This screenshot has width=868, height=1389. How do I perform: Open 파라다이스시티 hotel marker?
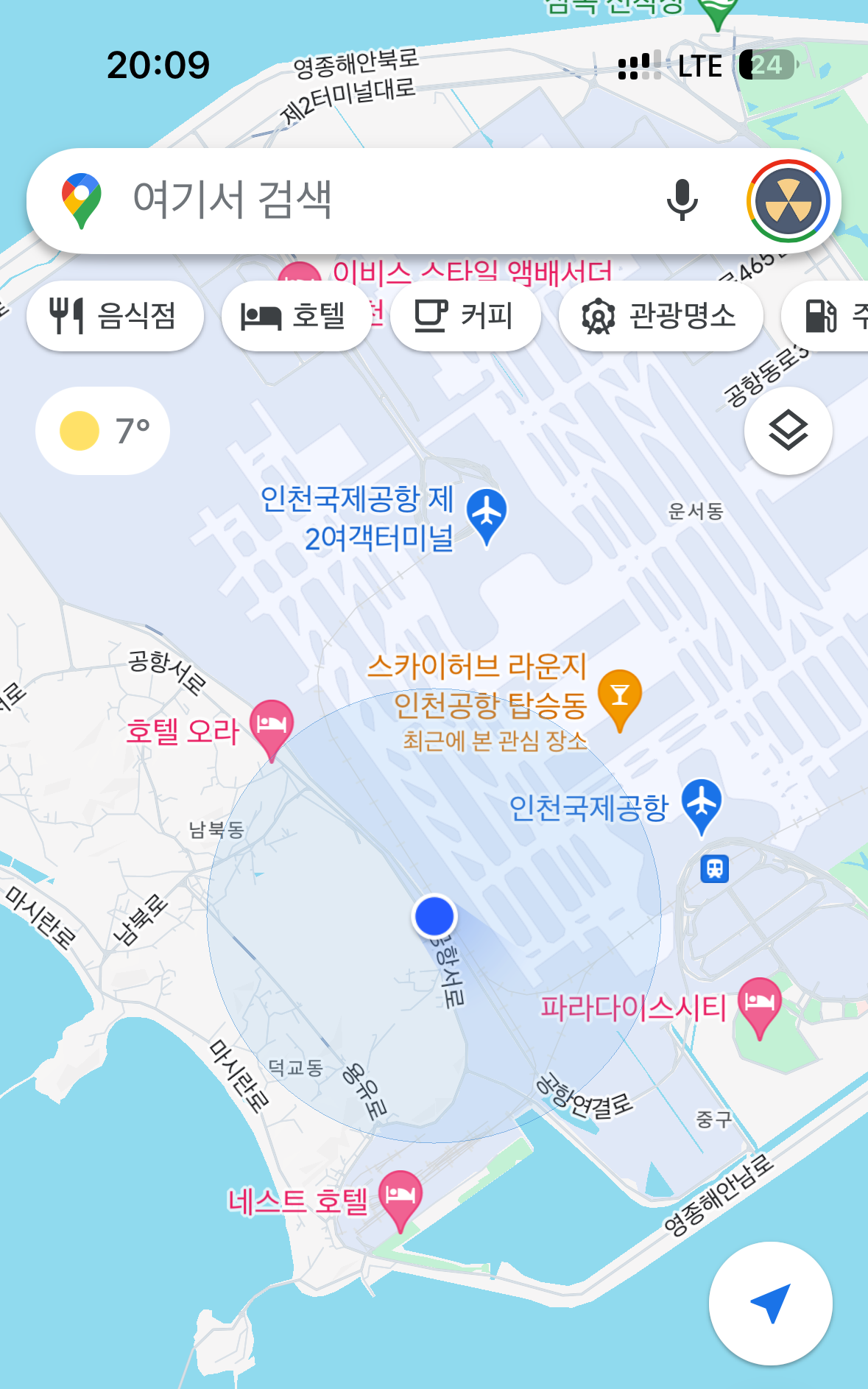click(x=760, y=1008)
